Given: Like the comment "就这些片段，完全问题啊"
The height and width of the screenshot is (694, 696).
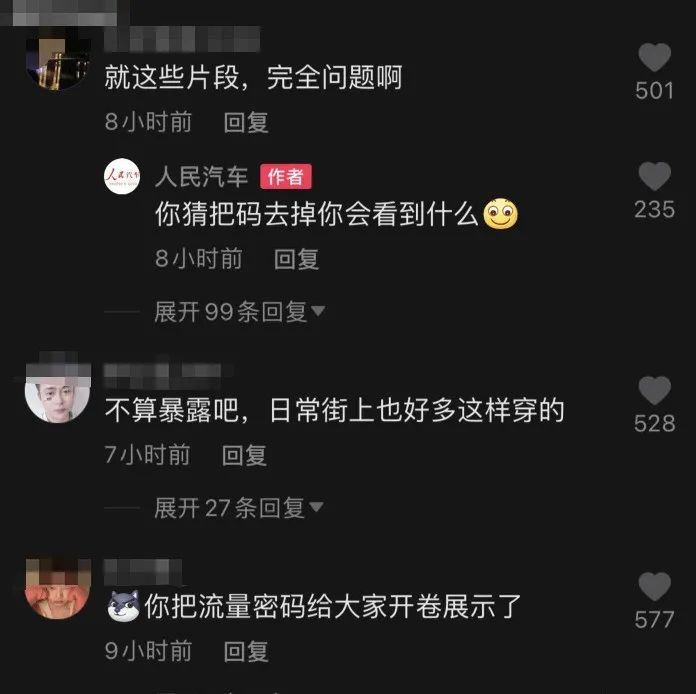Looking at the screenshot, I should coord(655,57).
